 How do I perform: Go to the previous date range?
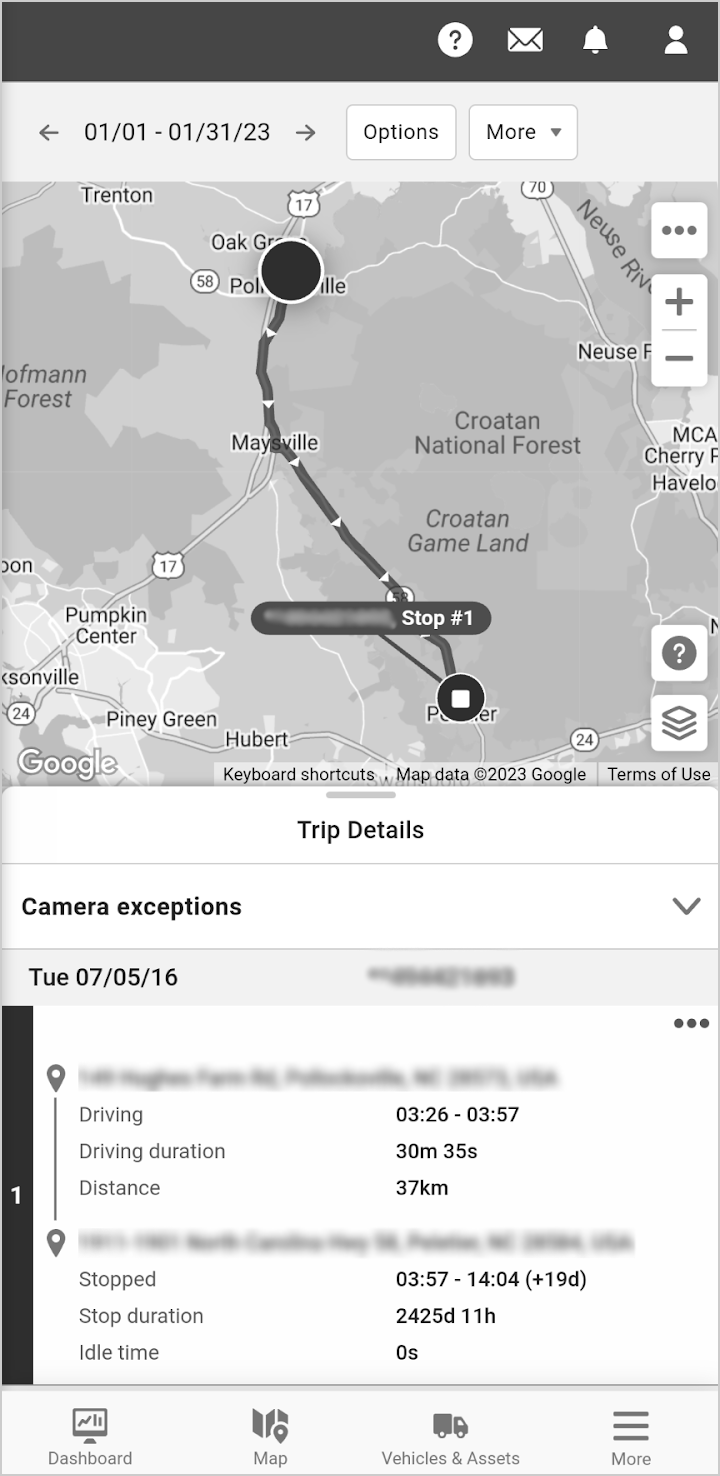pos(49,132)
